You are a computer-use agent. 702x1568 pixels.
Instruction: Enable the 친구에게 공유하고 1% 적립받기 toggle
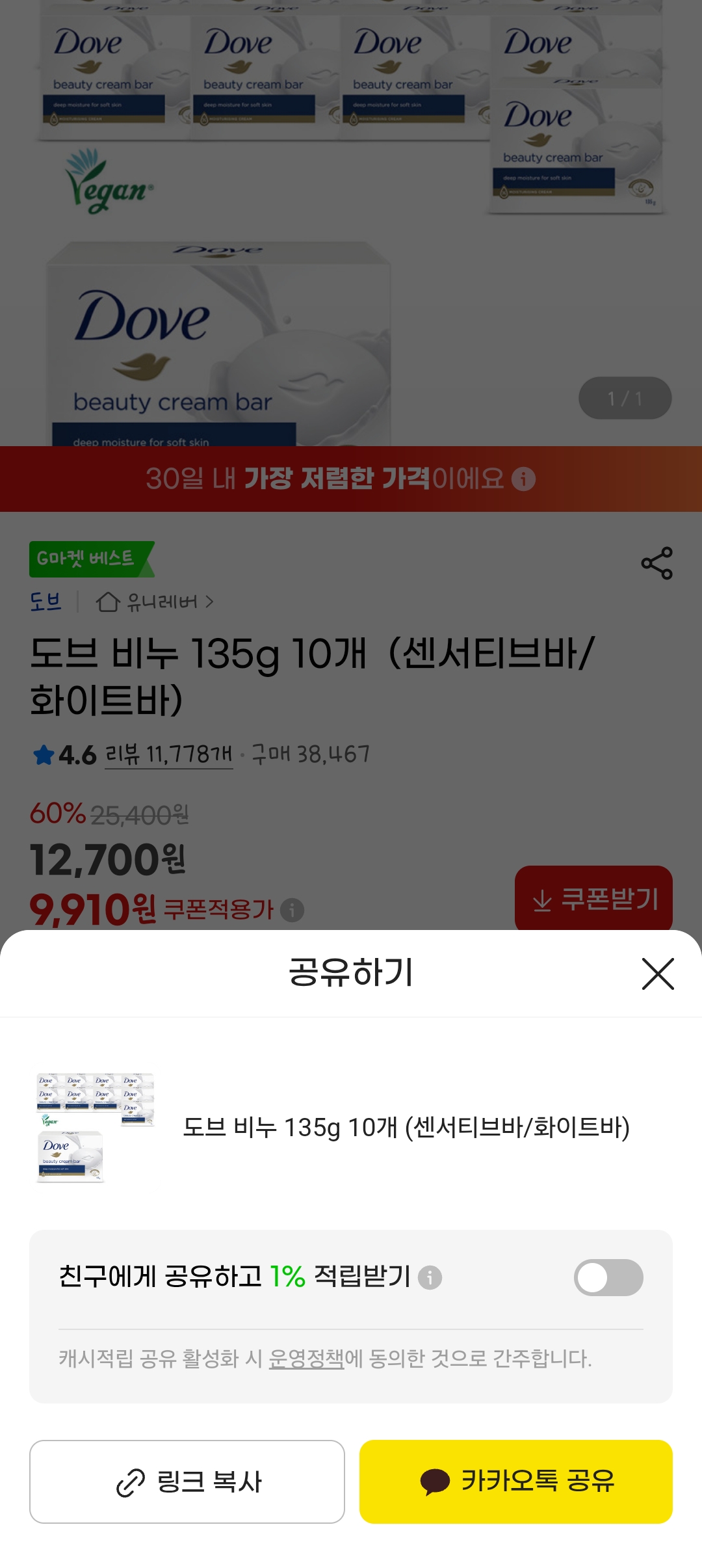(x=608, y=1277)
